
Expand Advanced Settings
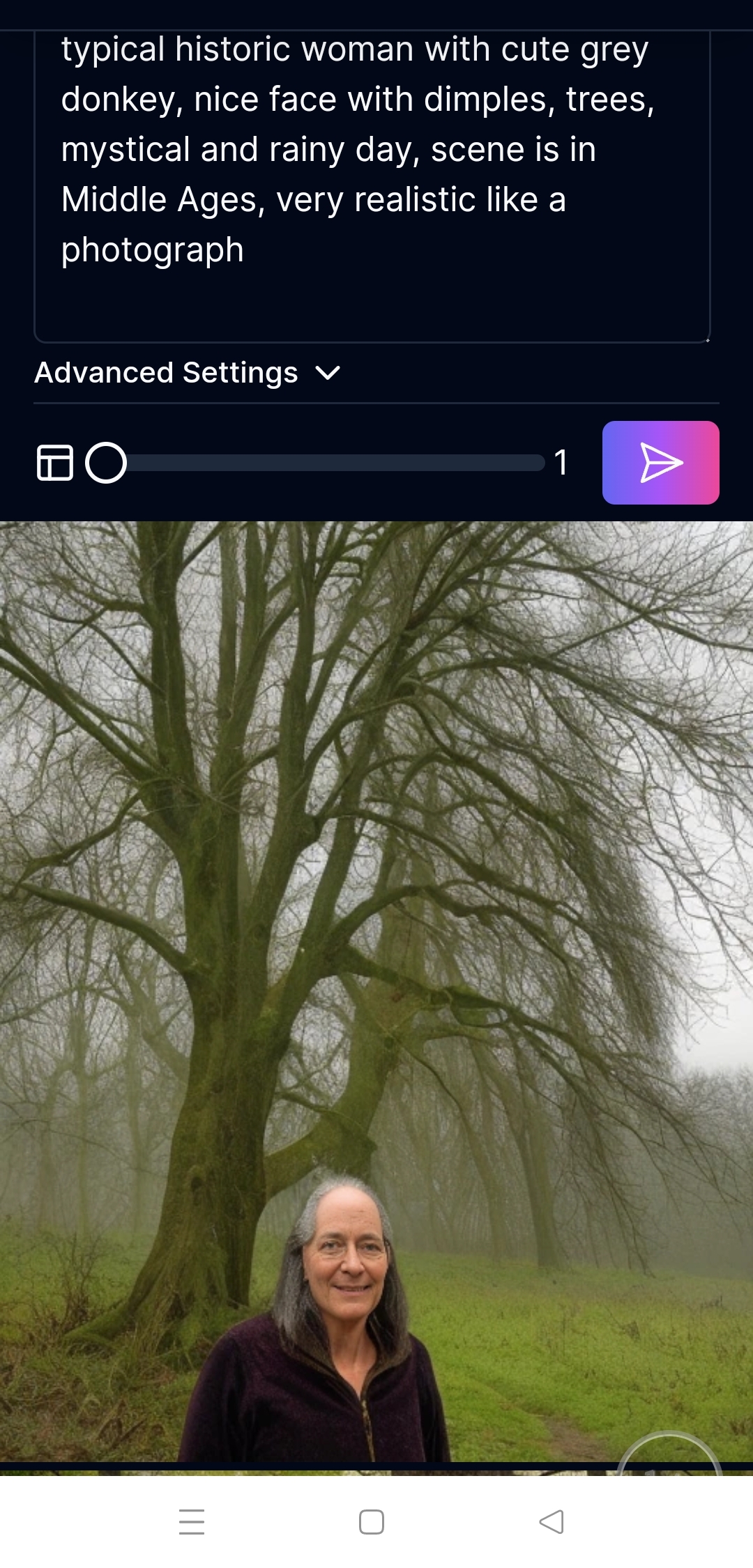point(187,373)
